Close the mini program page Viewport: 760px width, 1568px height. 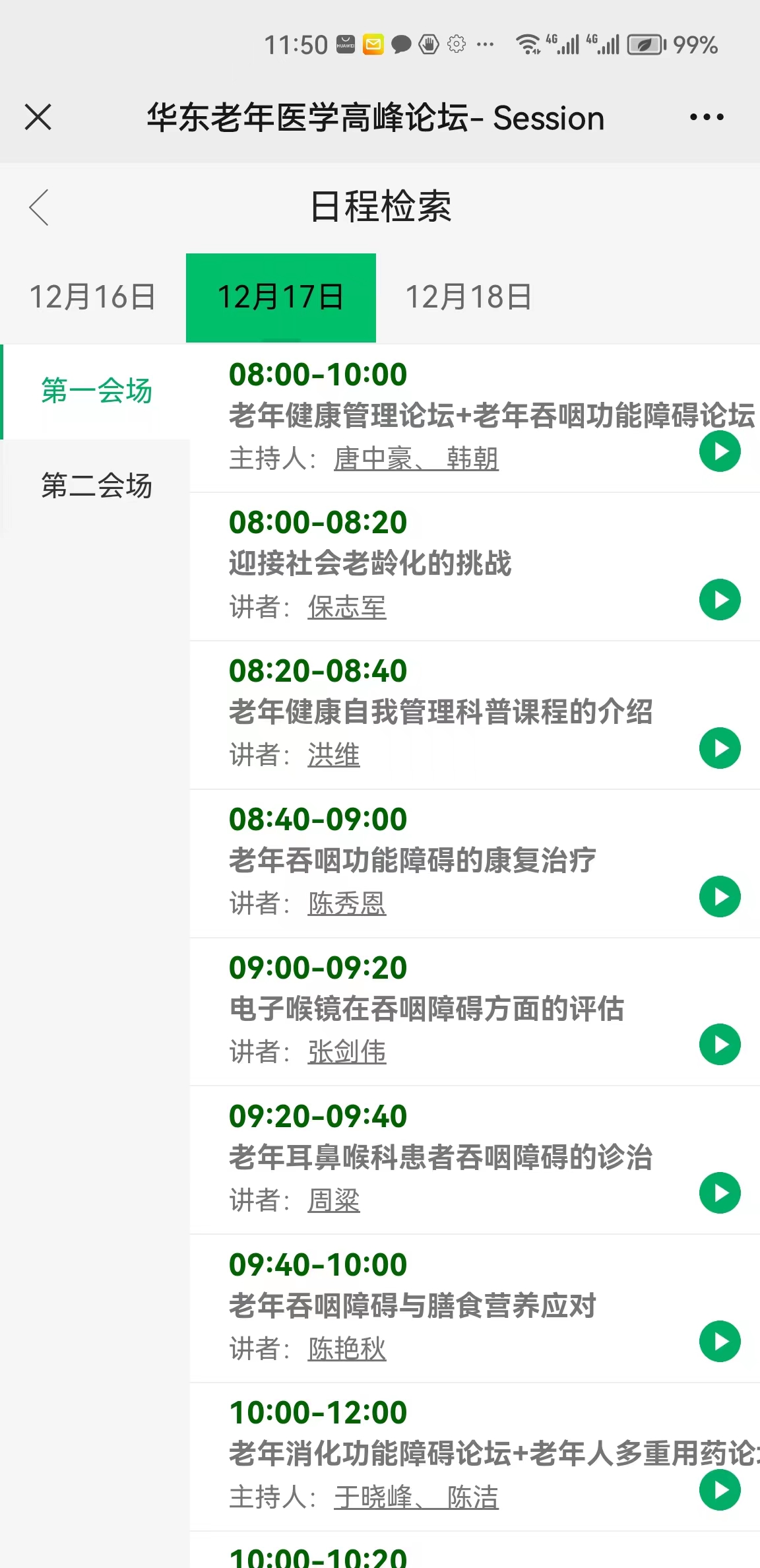(38, 117)
